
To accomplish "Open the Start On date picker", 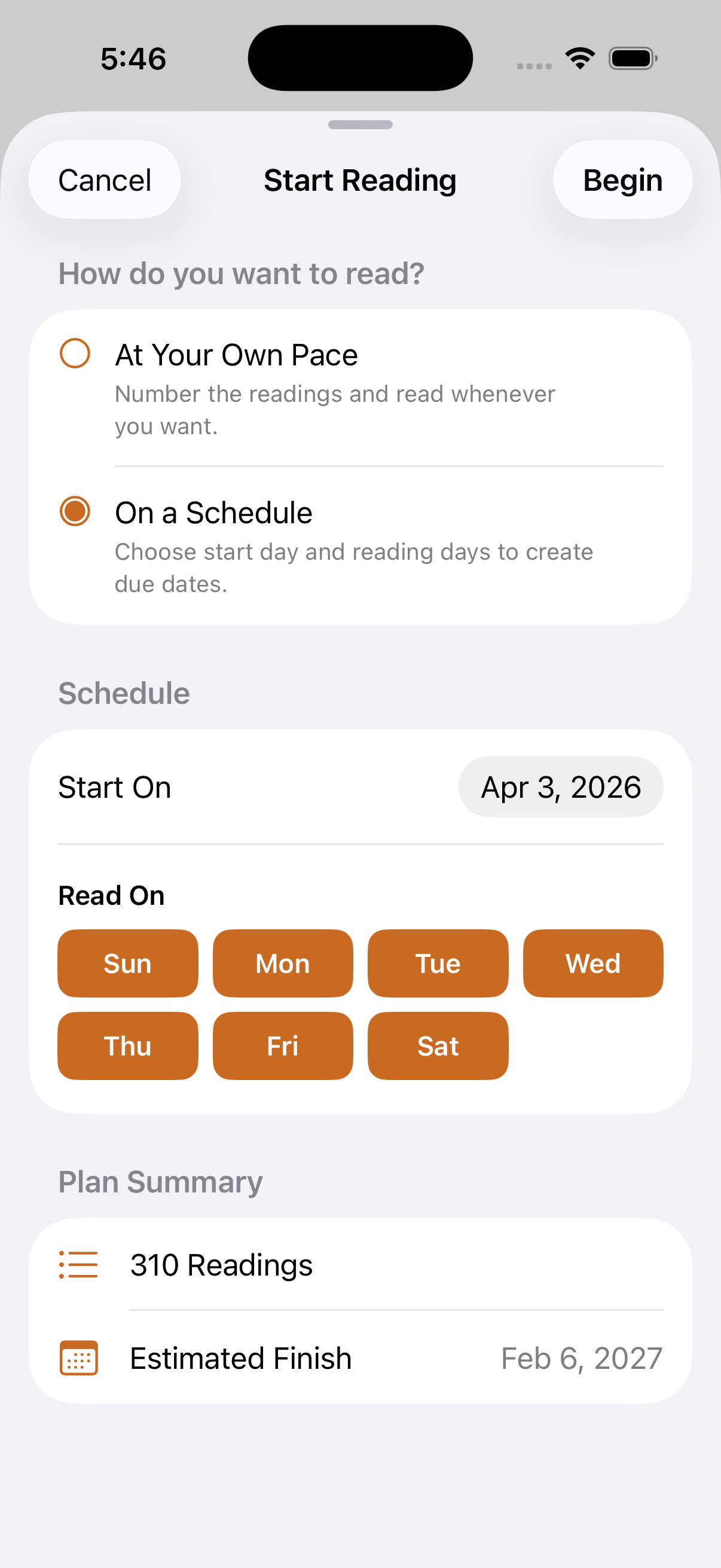I will click(x=560, y=786).
